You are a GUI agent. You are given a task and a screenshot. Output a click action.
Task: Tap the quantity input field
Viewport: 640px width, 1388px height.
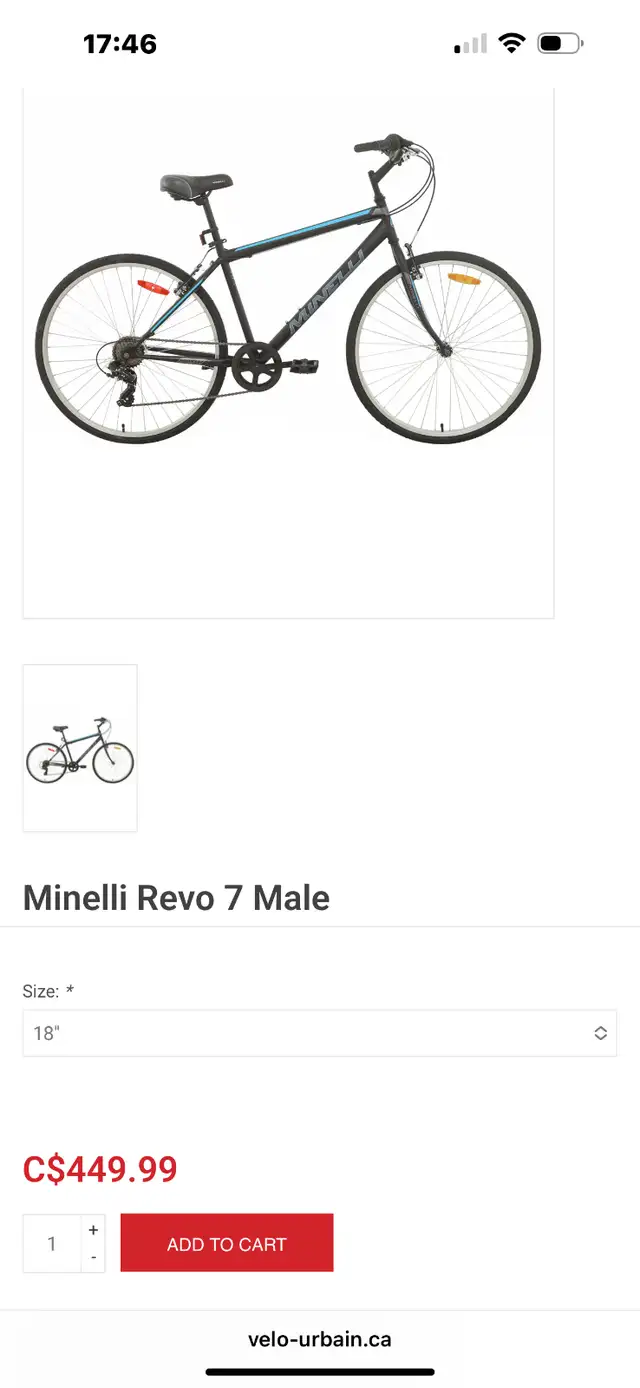point(52,1244)
